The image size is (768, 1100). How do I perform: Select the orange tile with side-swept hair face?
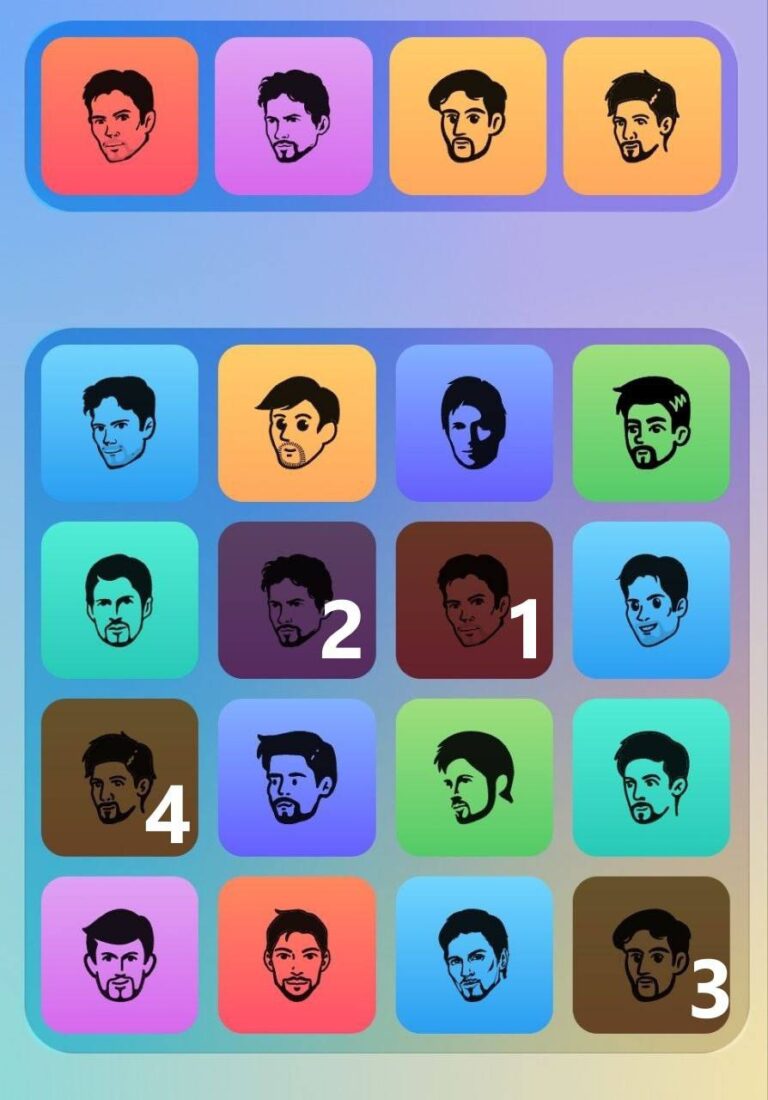296,423
